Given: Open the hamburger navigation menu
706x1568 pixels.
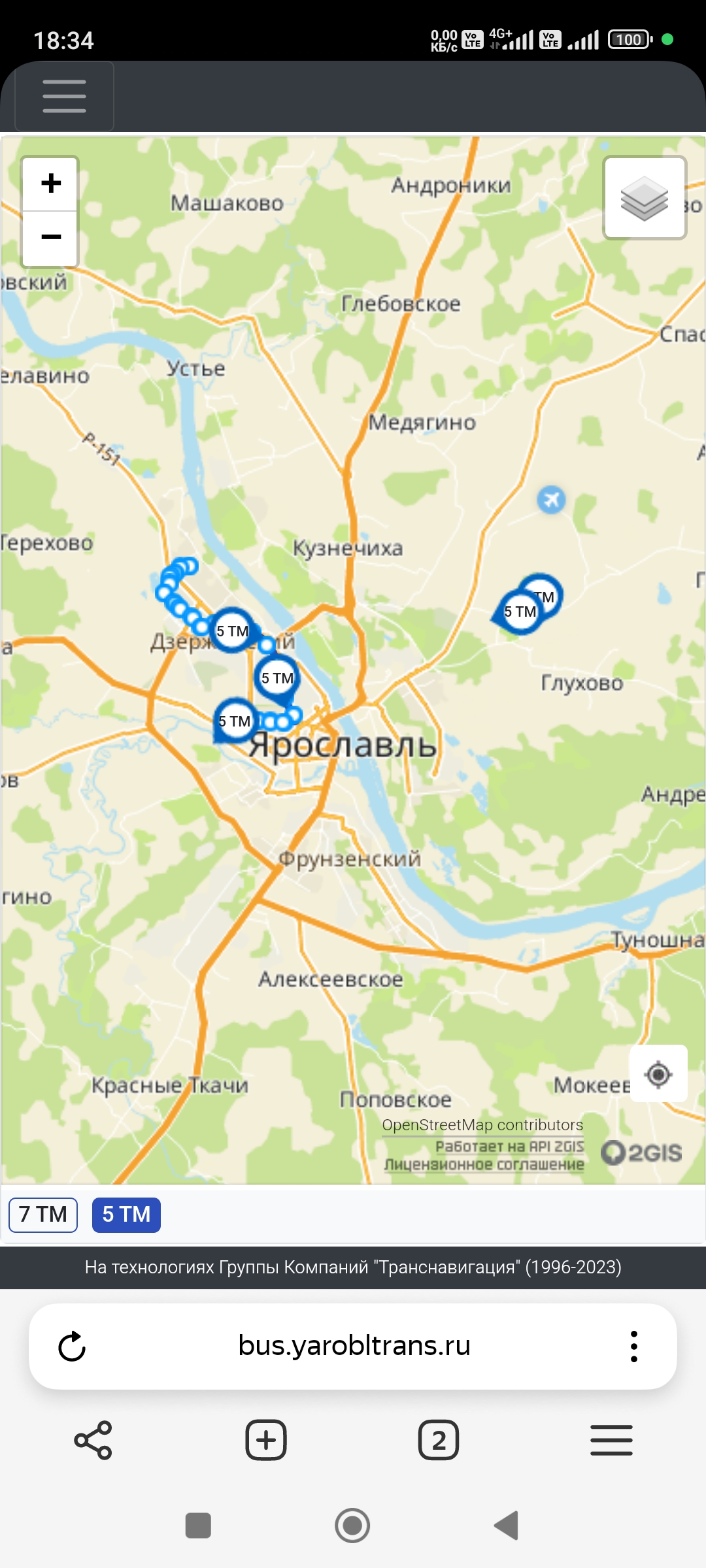Looking at the screenshot, I should click(64, 97).
